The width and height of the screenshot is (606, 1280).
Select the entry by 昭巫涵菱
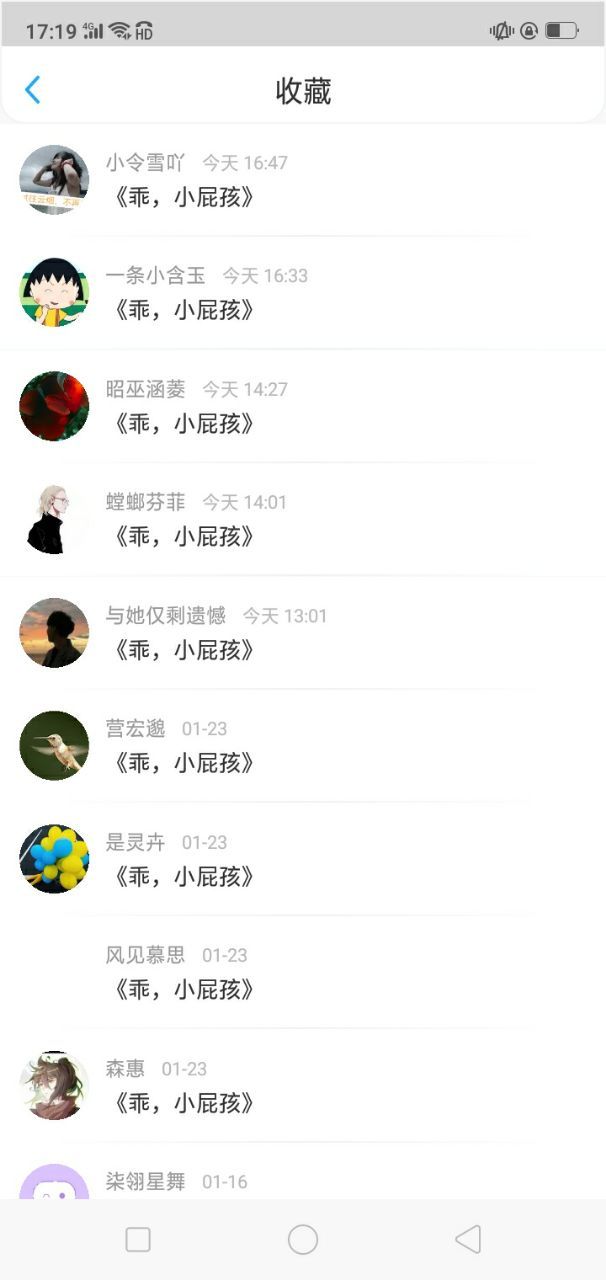pos(300,406)
